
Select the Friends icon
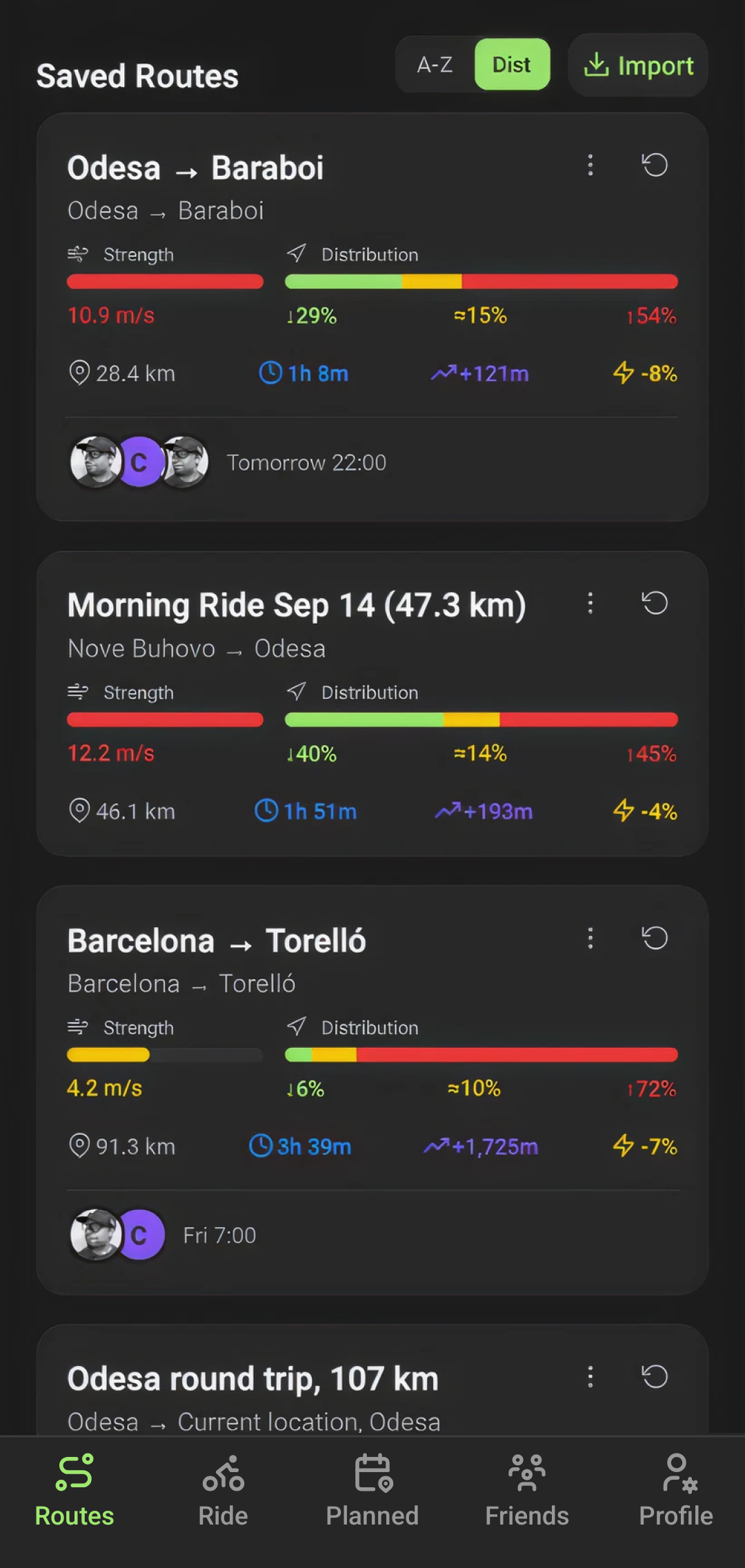point(526,1473)
